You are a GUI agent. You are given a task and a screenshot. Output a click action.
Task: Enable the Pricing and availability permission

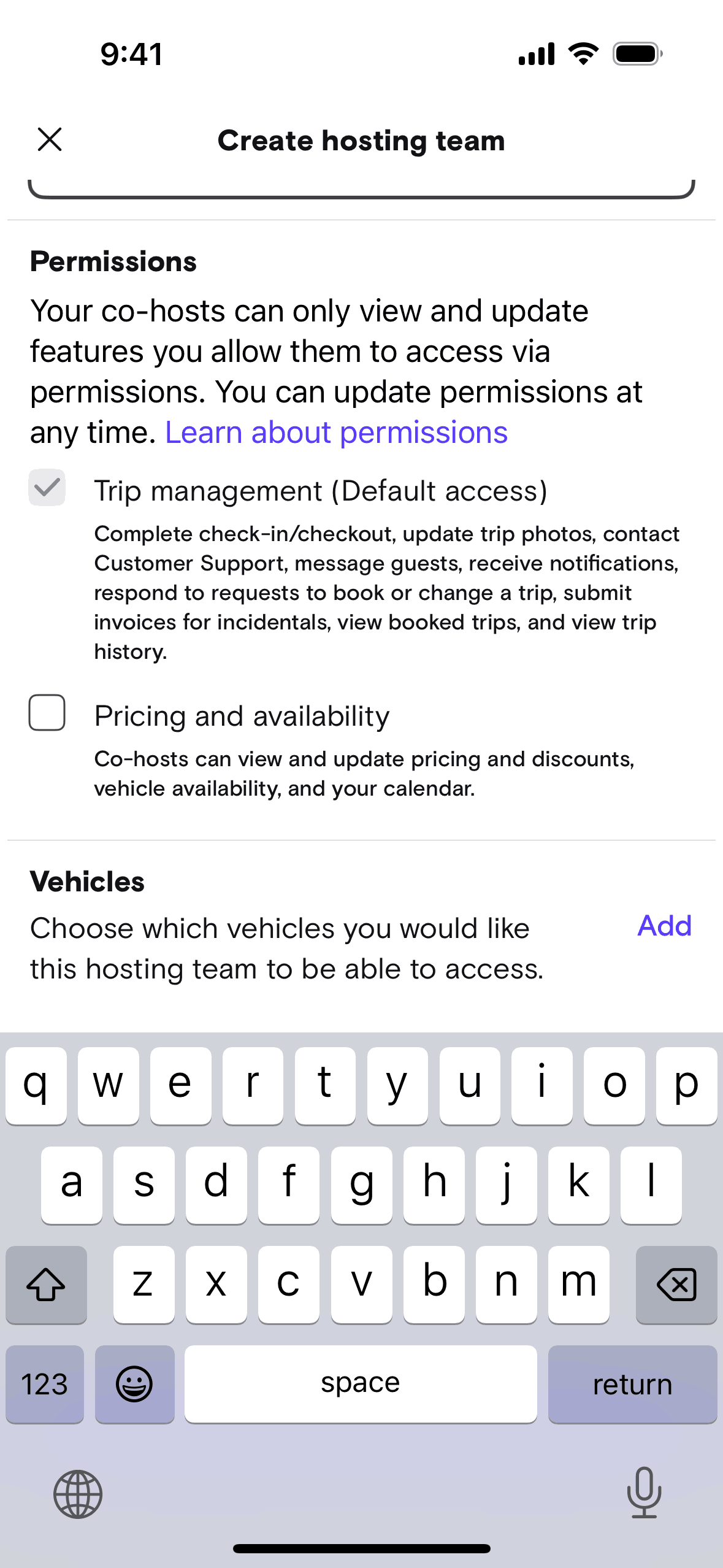(47, 713)
